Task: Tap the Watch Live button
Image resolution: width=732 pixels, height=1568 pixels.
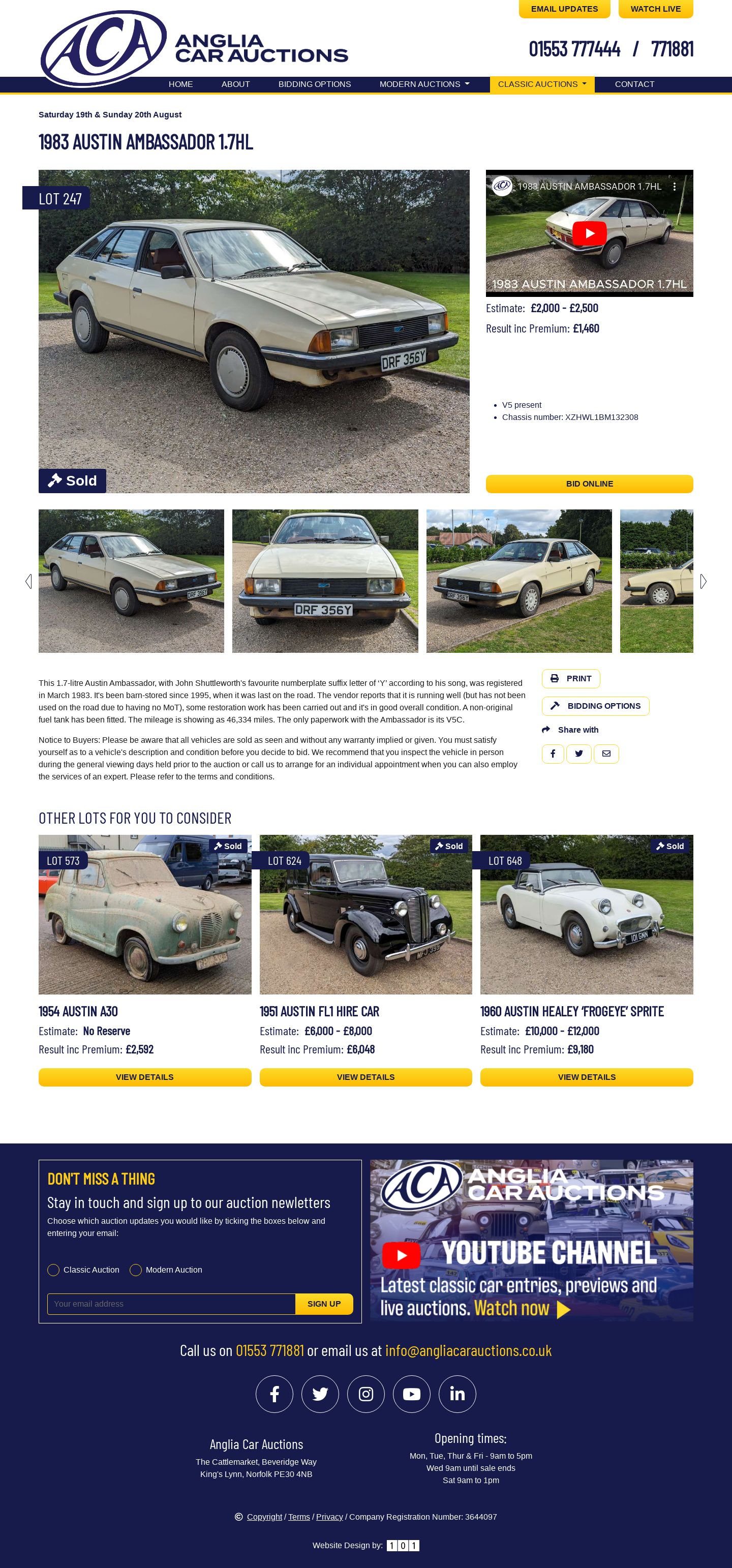Action: (655, 9)
